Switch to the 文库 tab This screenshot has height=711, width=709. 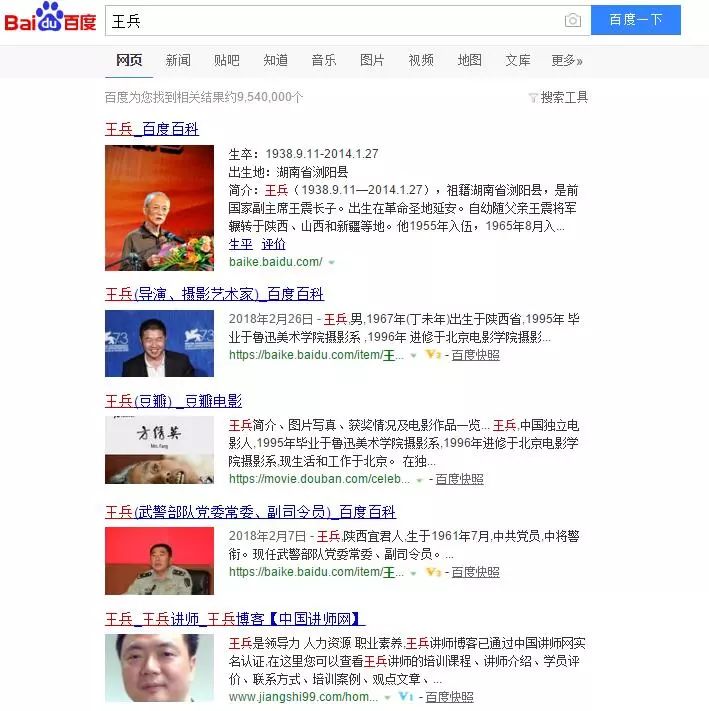pos(518,61)
